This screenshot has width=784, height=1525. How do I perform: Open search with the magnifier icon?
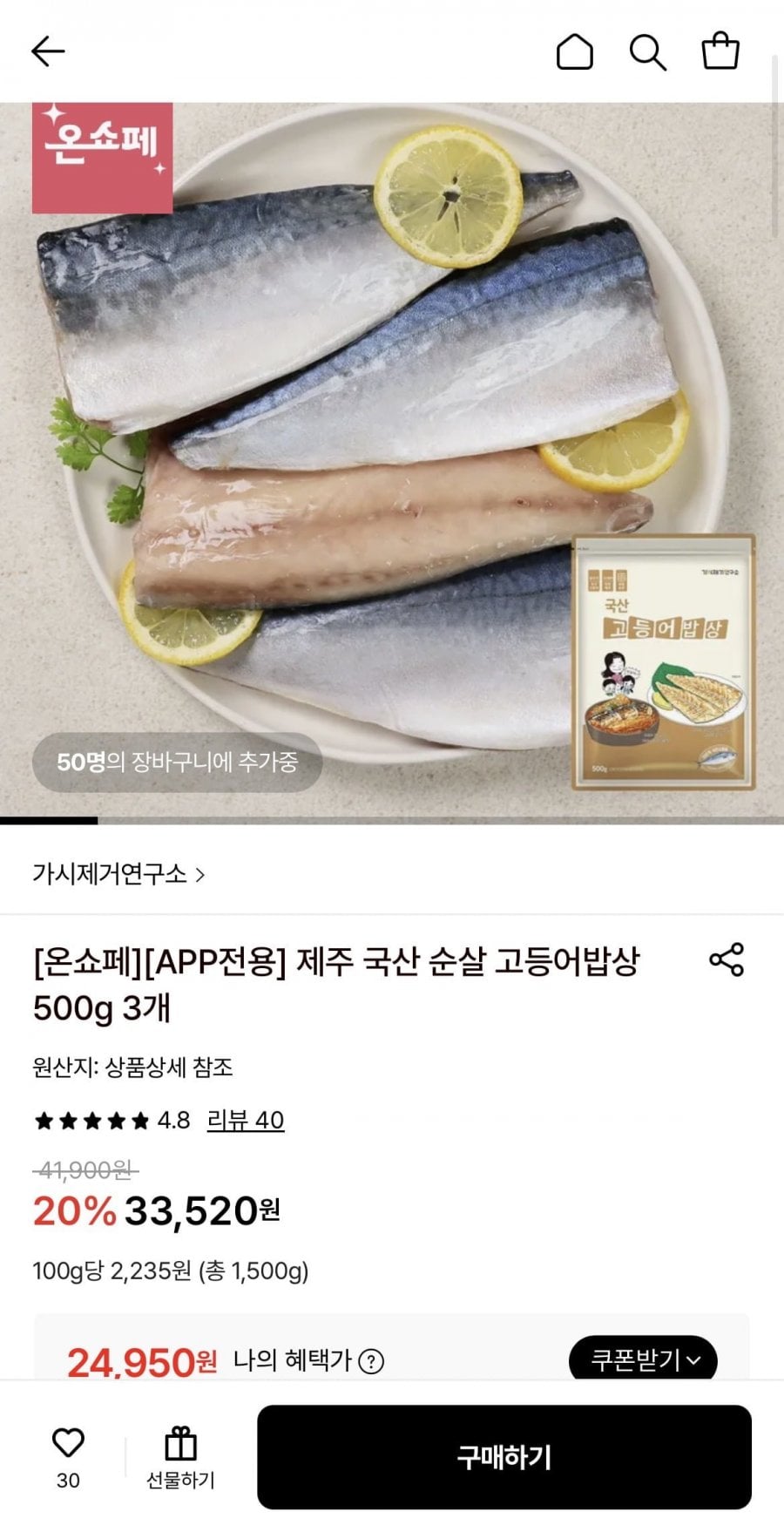(x=648, y=52)
